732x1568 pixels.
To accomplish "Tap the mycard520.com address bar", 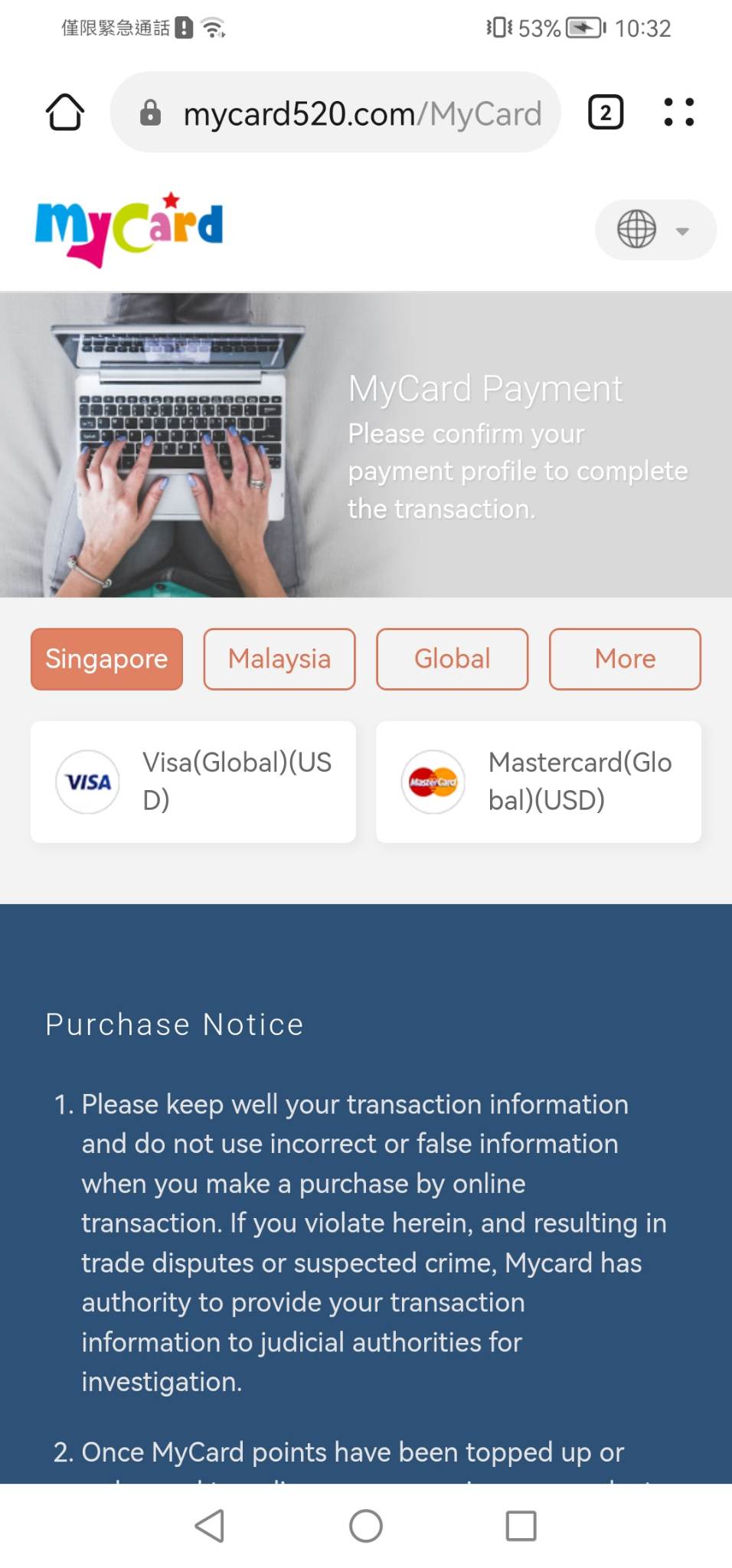I will [335, 113].
